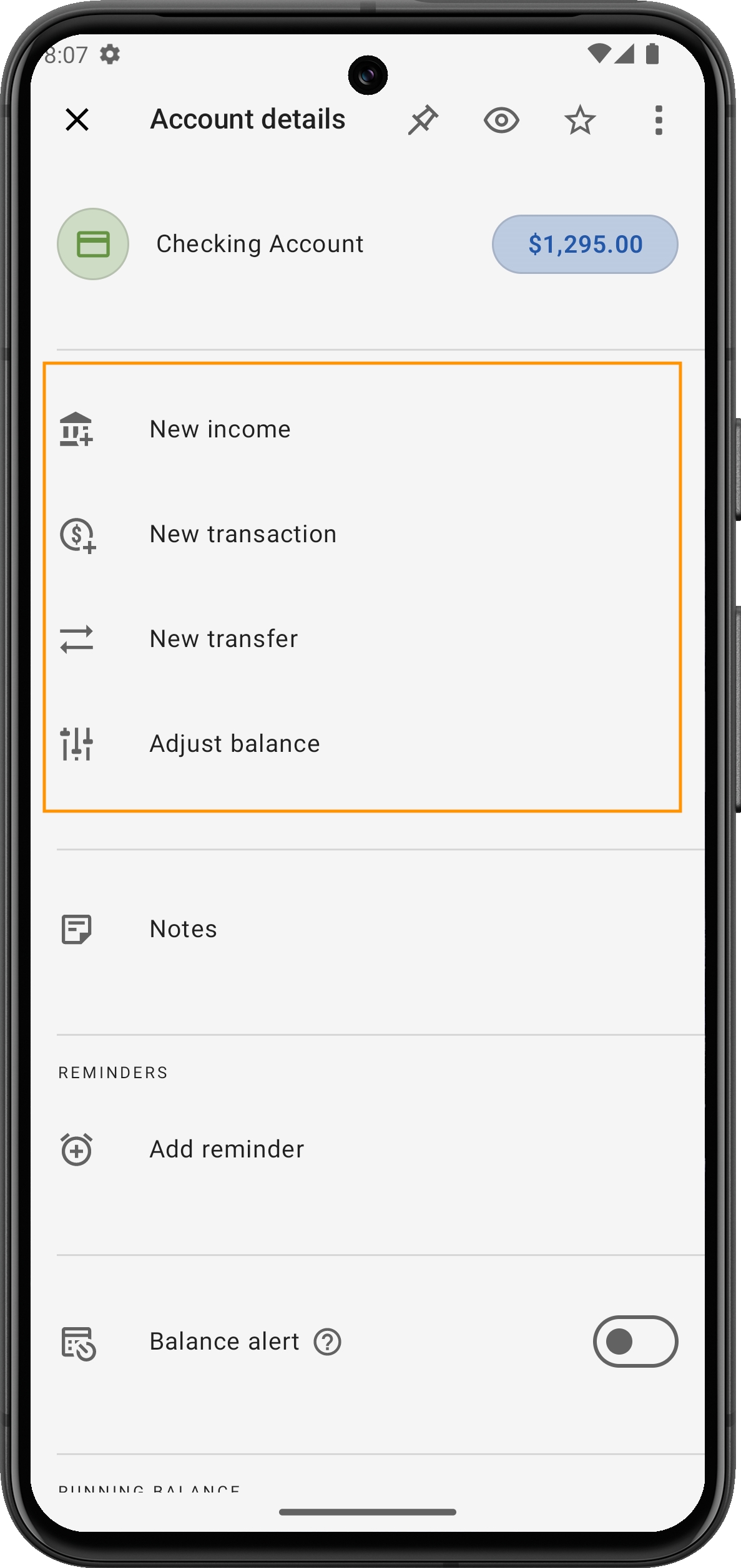Screen dimensions: 741x1568
Task: Toggle account visibility eye icon
Action: (501, 120)
